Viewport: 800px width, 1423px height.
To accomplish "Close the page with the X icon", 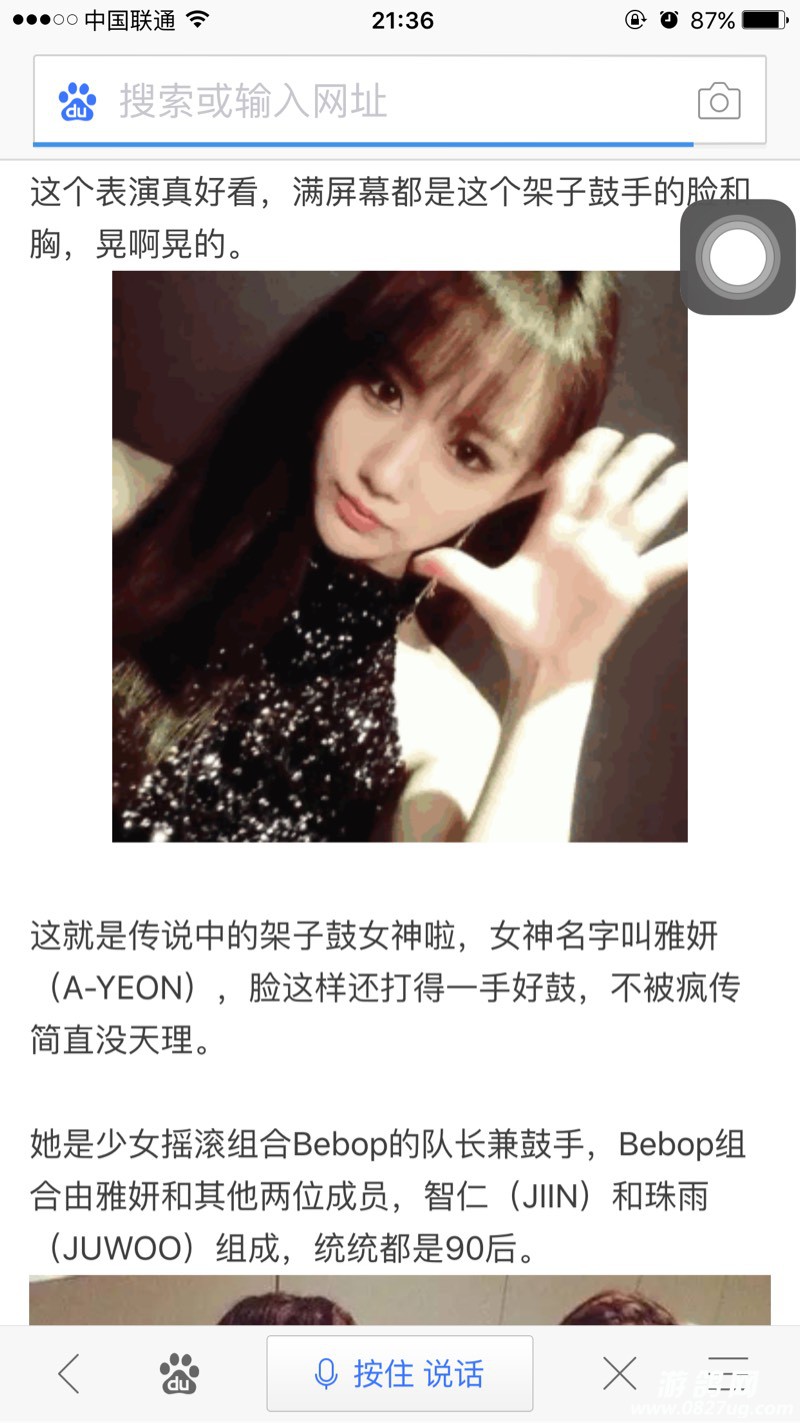I will (620, 1374).
